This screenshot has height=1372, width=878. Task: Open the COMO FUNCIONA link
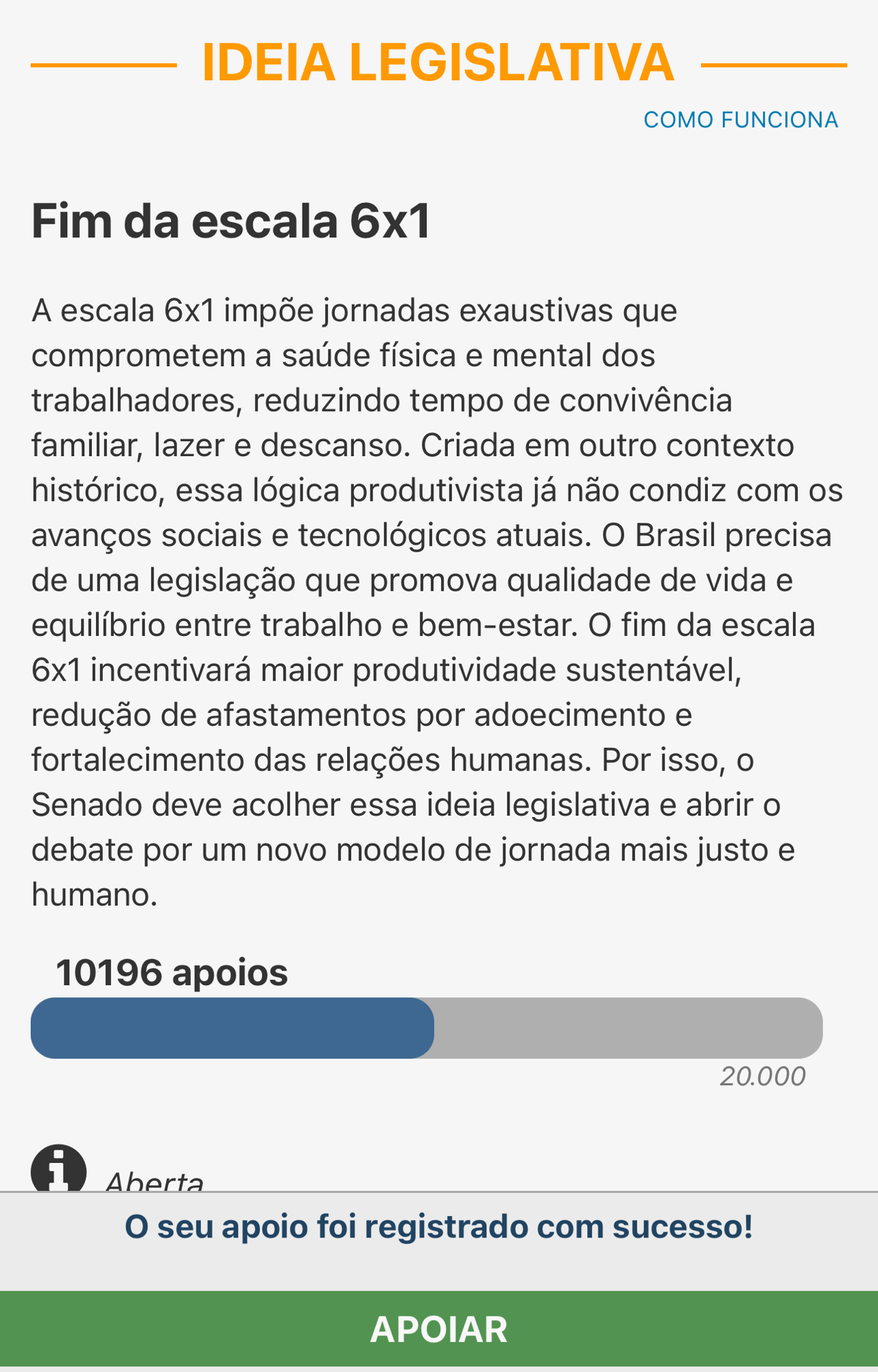point(740,120)
